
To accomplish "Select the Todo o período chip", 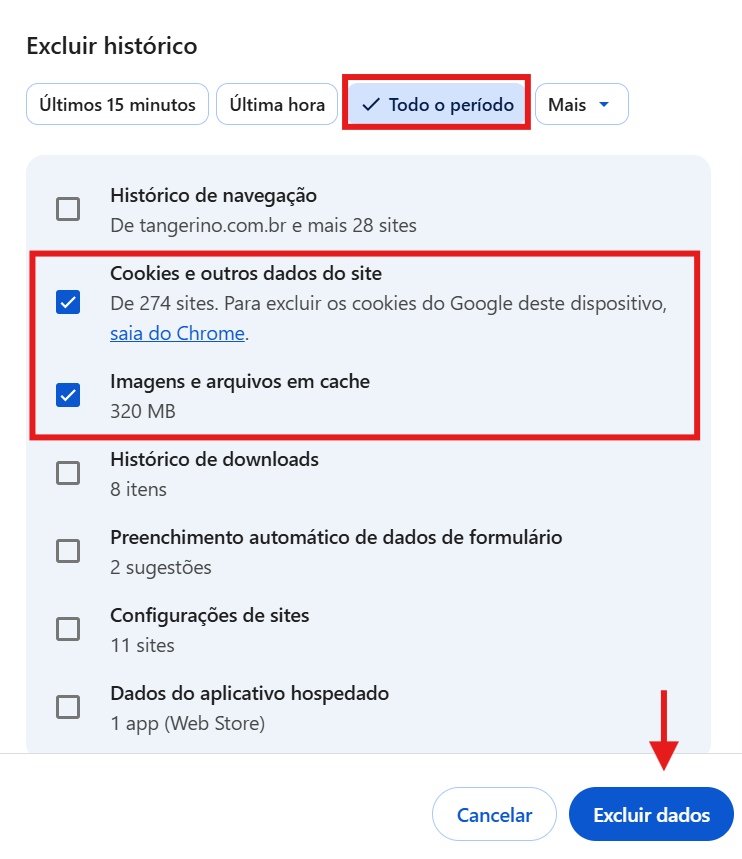I will point(437,105).
